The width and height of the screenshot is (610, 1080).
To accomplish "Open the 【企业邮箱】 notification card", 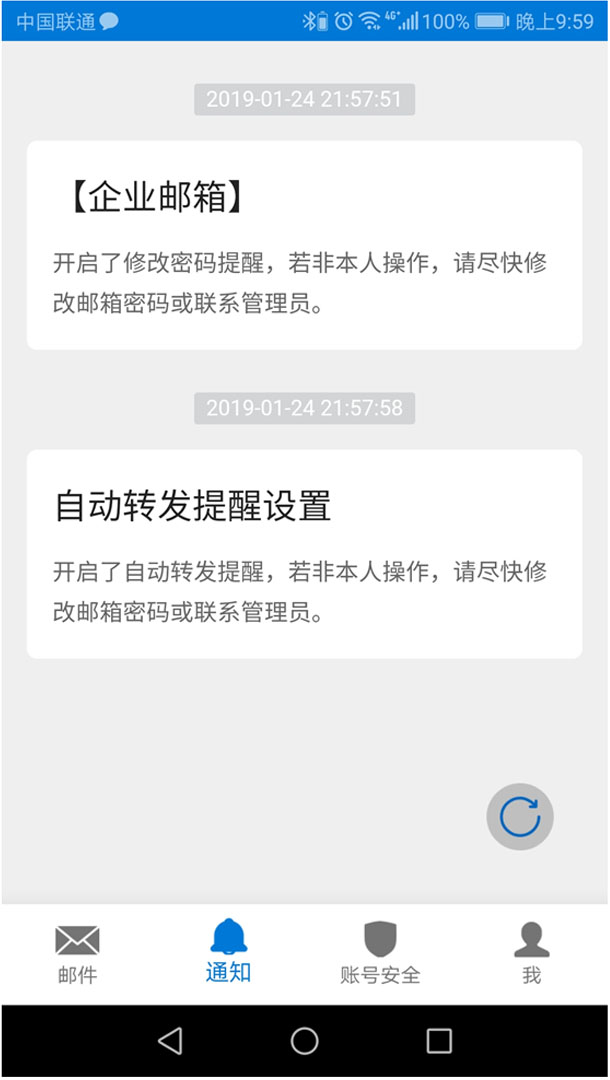I will pyautogui.click(x=304, y=245).
